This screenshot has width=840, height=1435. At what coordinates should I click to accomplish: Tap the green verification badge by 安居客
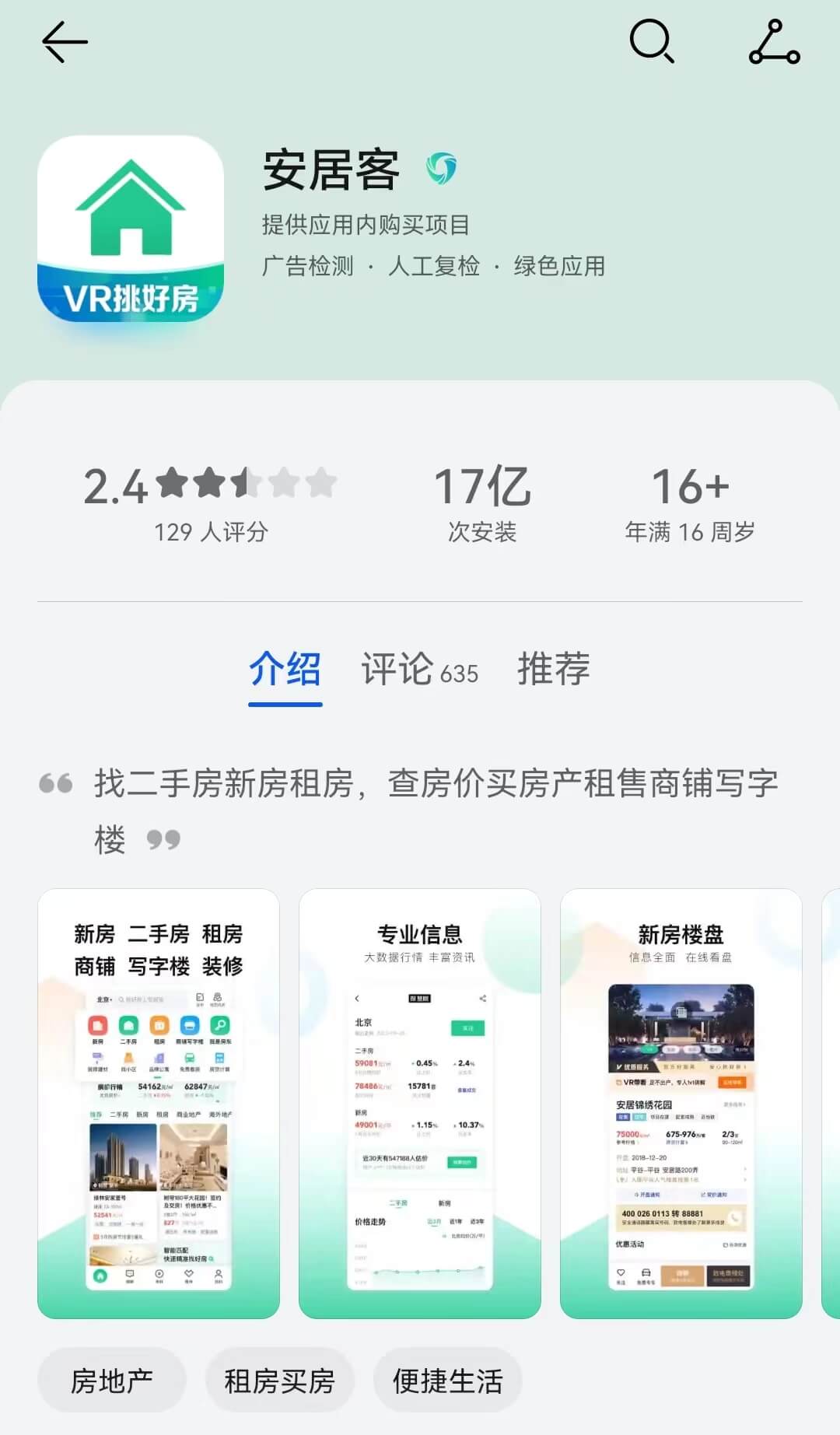pos(441,169)
